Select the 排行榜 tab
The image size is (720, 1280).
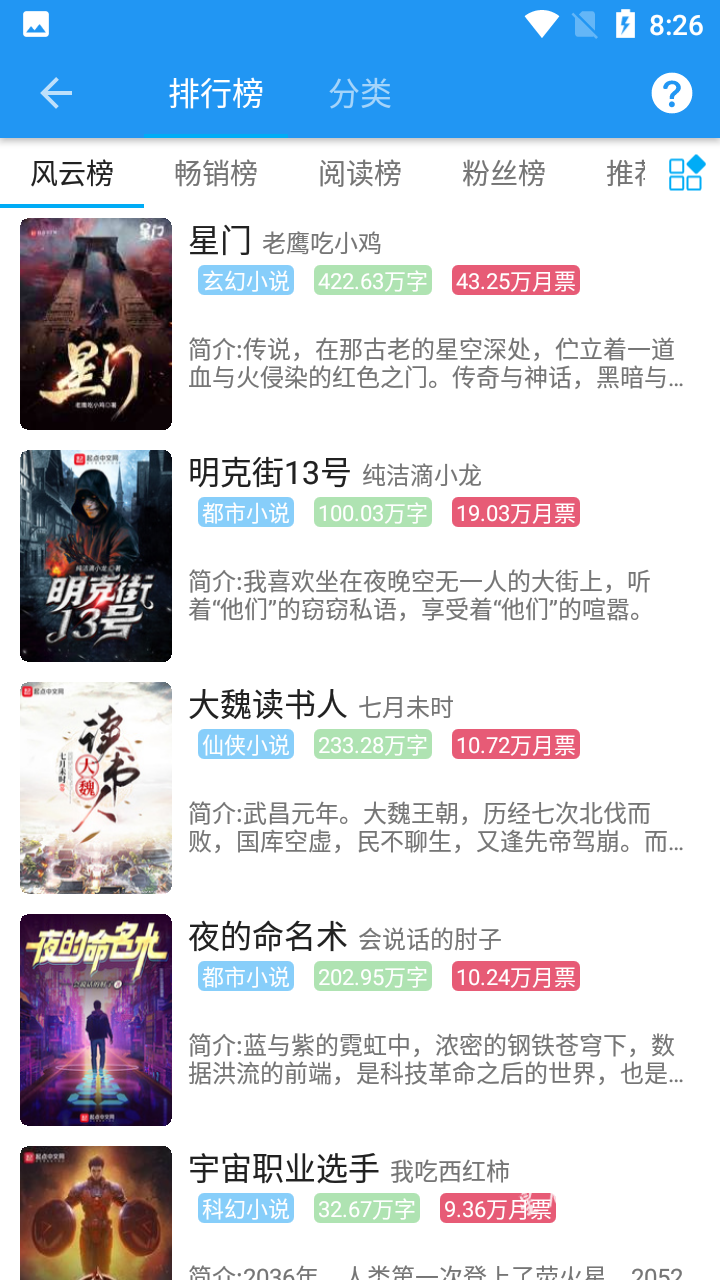pos(216,94)
